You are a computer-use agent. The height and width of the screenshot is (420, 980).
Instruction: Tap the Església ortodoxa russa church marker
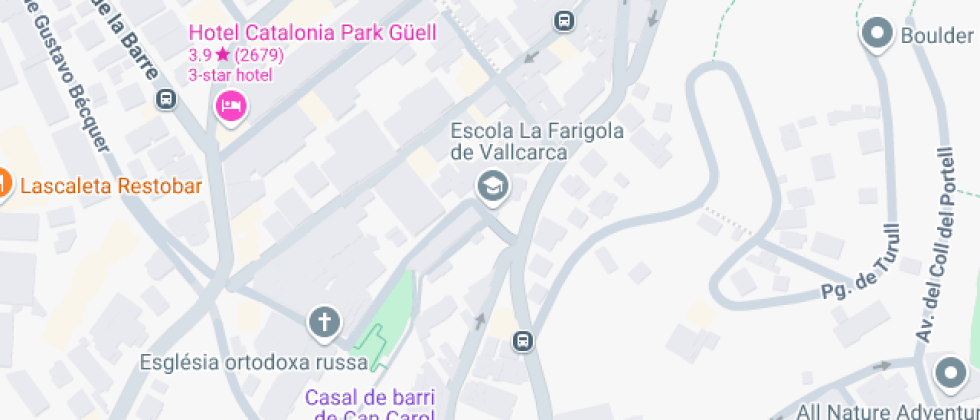(324, 324)
